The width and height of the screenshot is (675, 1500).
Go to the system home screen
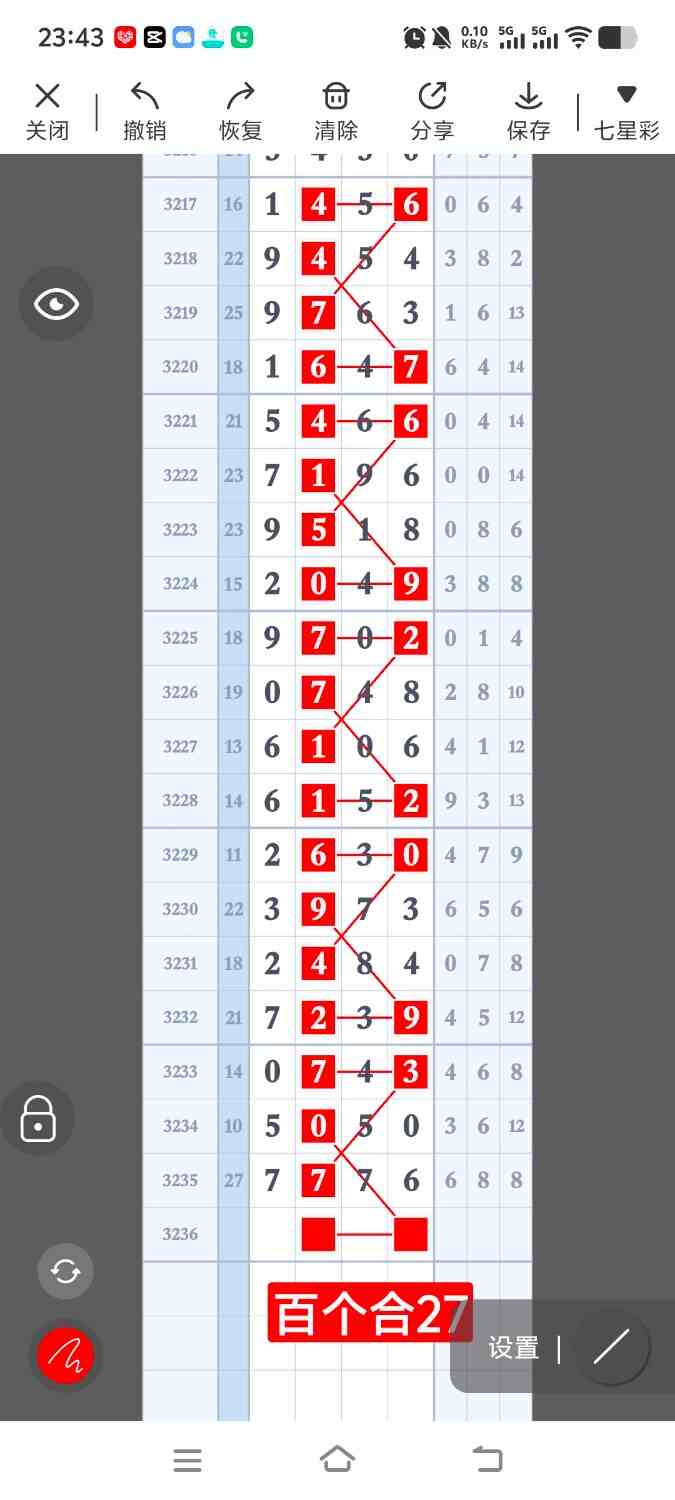(337, 1460)
